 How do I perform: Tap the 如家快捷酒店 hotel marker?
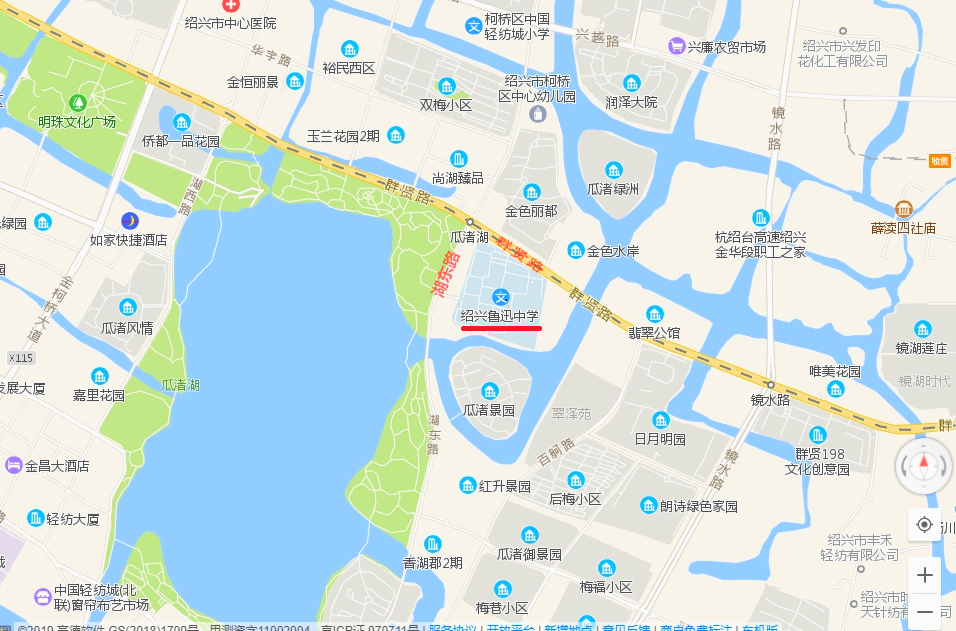pos(129,220)
